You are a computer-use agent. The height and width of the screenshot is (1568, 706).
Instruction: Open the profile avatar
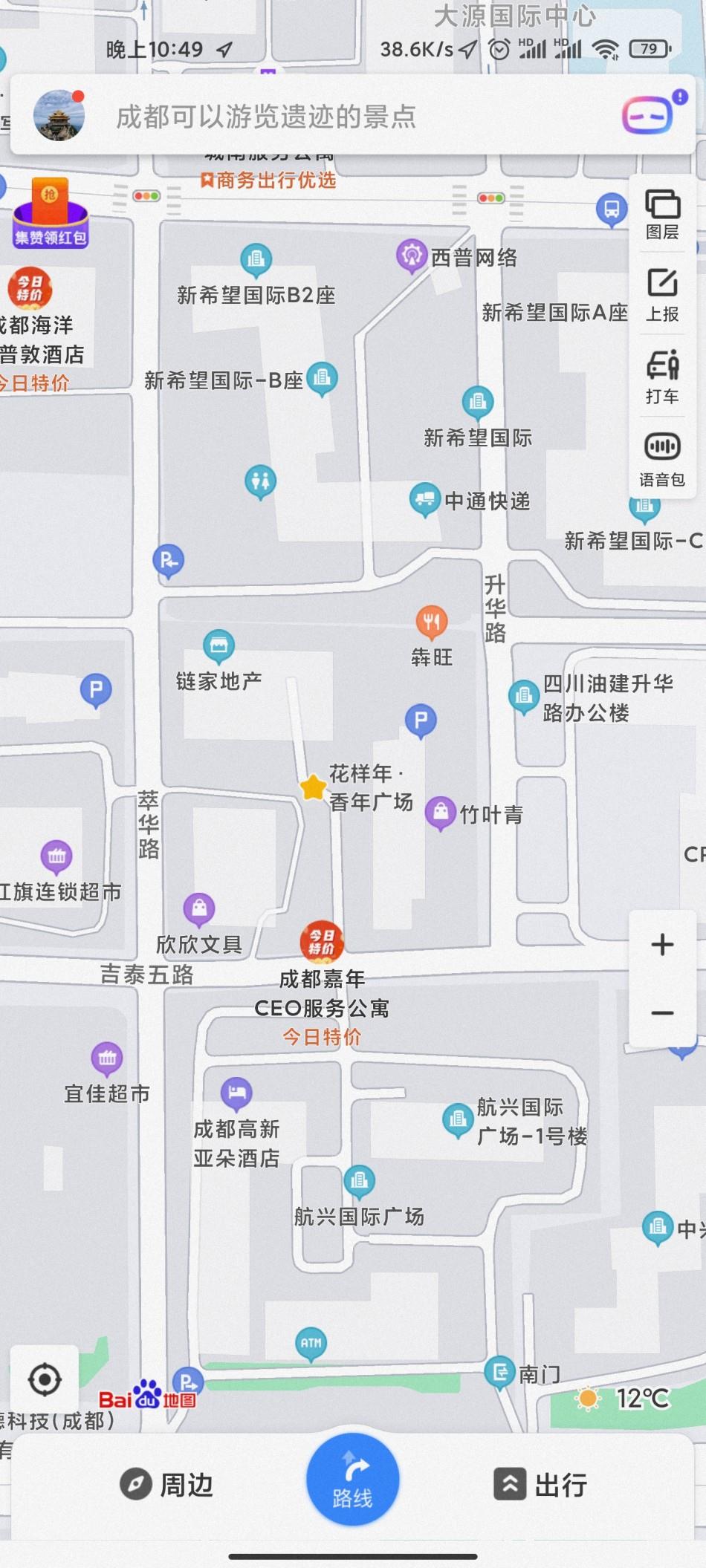pos(59,116)
